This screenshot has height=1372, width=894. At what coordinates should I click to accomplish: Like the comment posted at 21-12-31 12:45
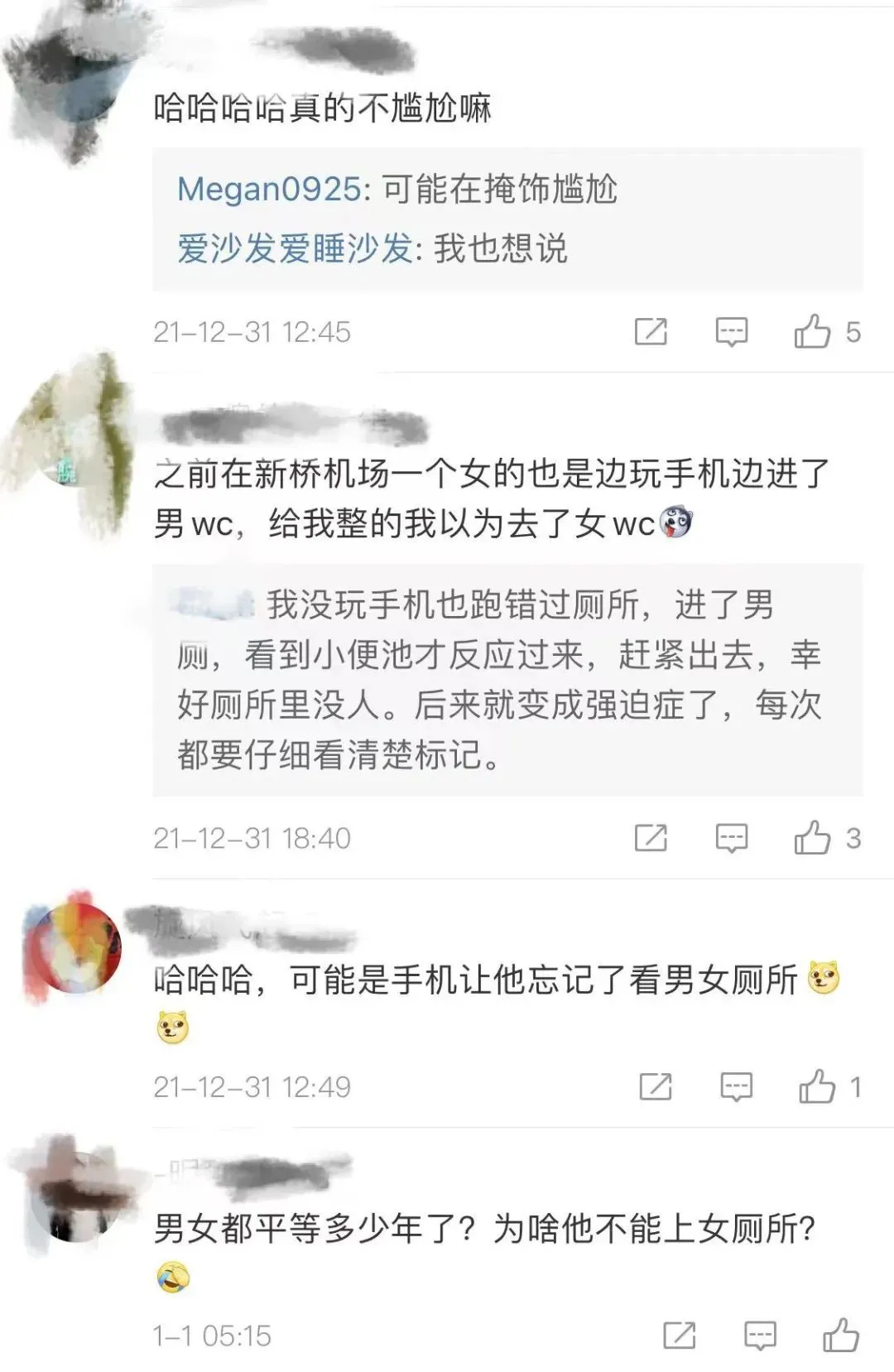(x=813, y=332)
